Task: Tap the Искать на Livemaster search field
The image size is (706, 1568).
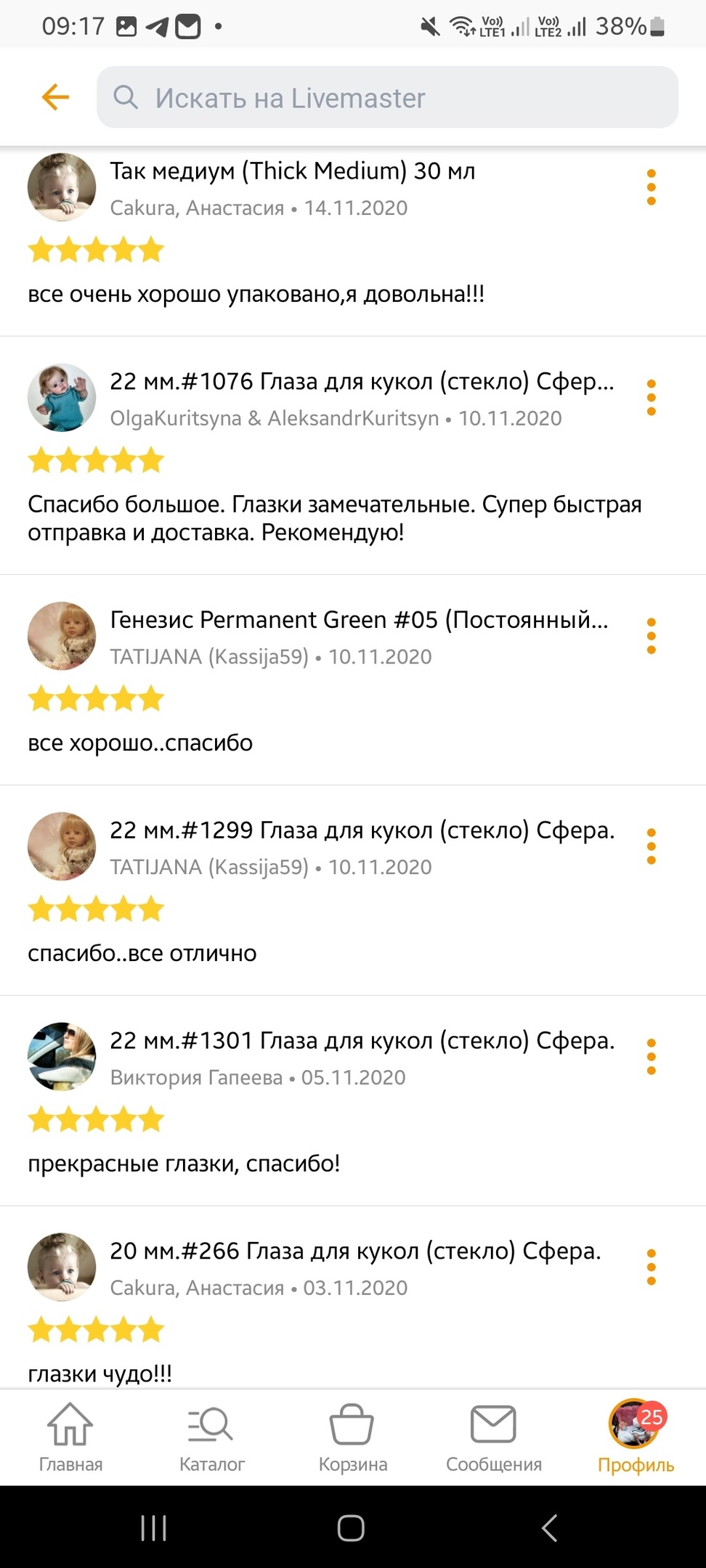Action: [x=387, y=97]
